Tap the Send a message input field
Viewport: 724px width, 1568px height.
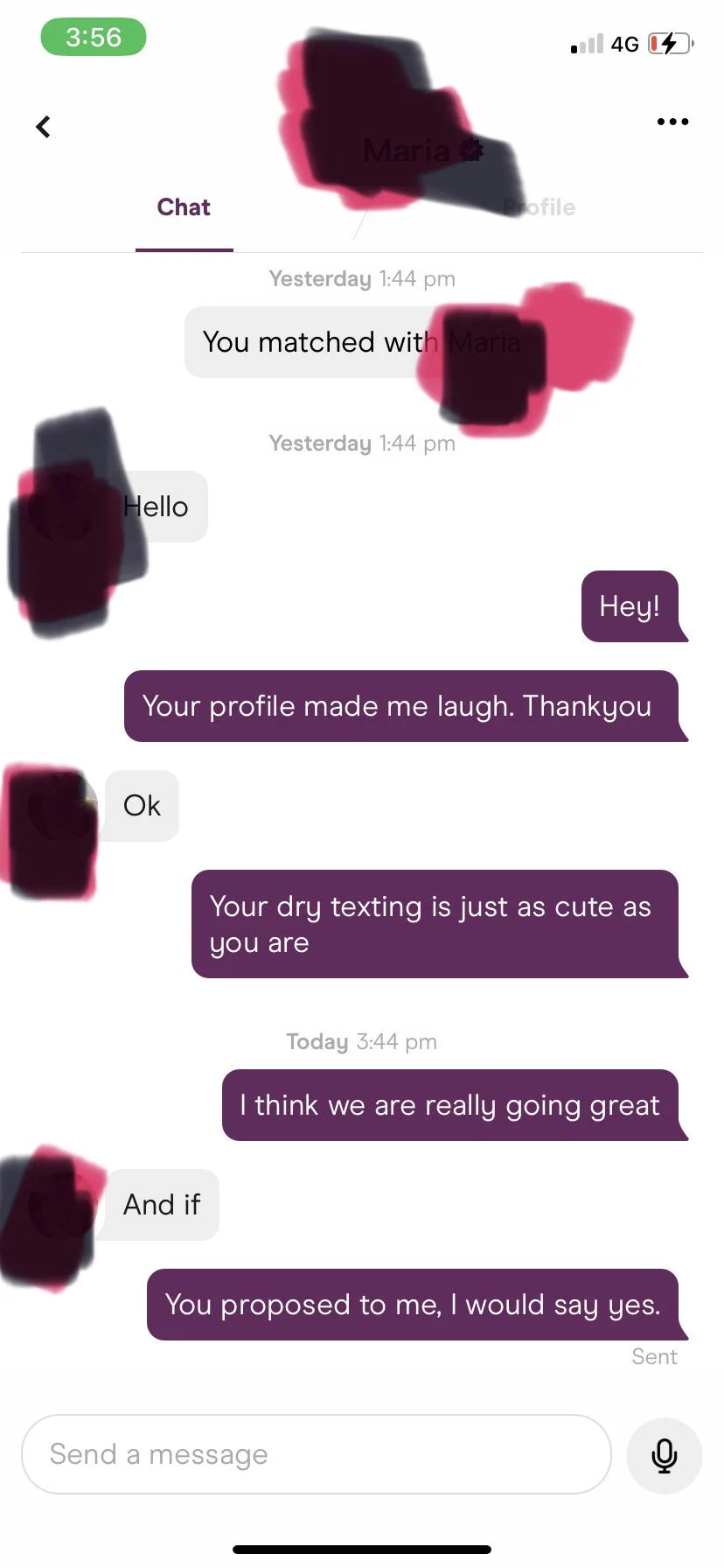(x=319, y=1454)
